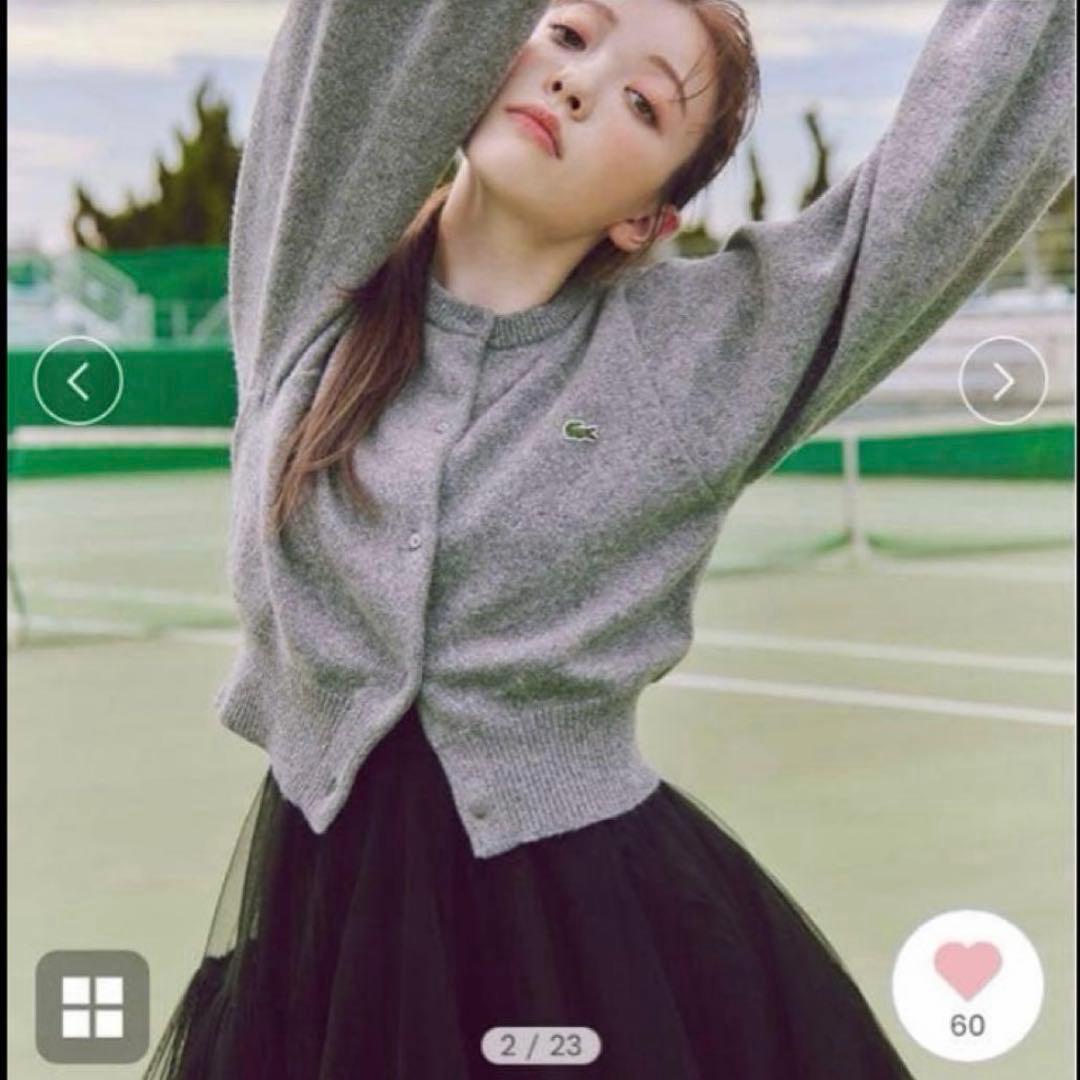Open the photo grid view
The width and height of the screenshot is (1080, 1080).
(x=92, y=1006)
